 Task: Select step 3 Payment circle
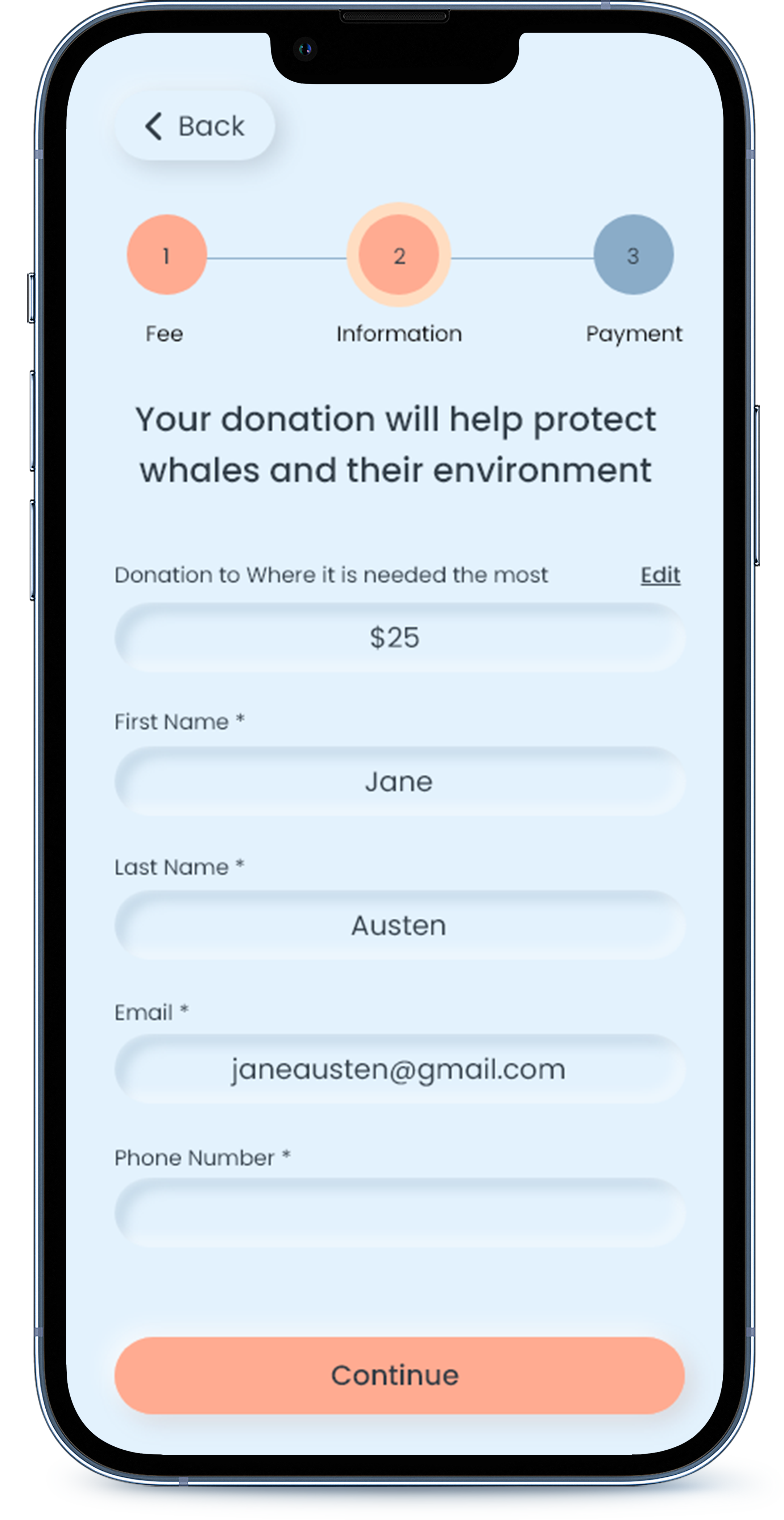pos(633,255)
